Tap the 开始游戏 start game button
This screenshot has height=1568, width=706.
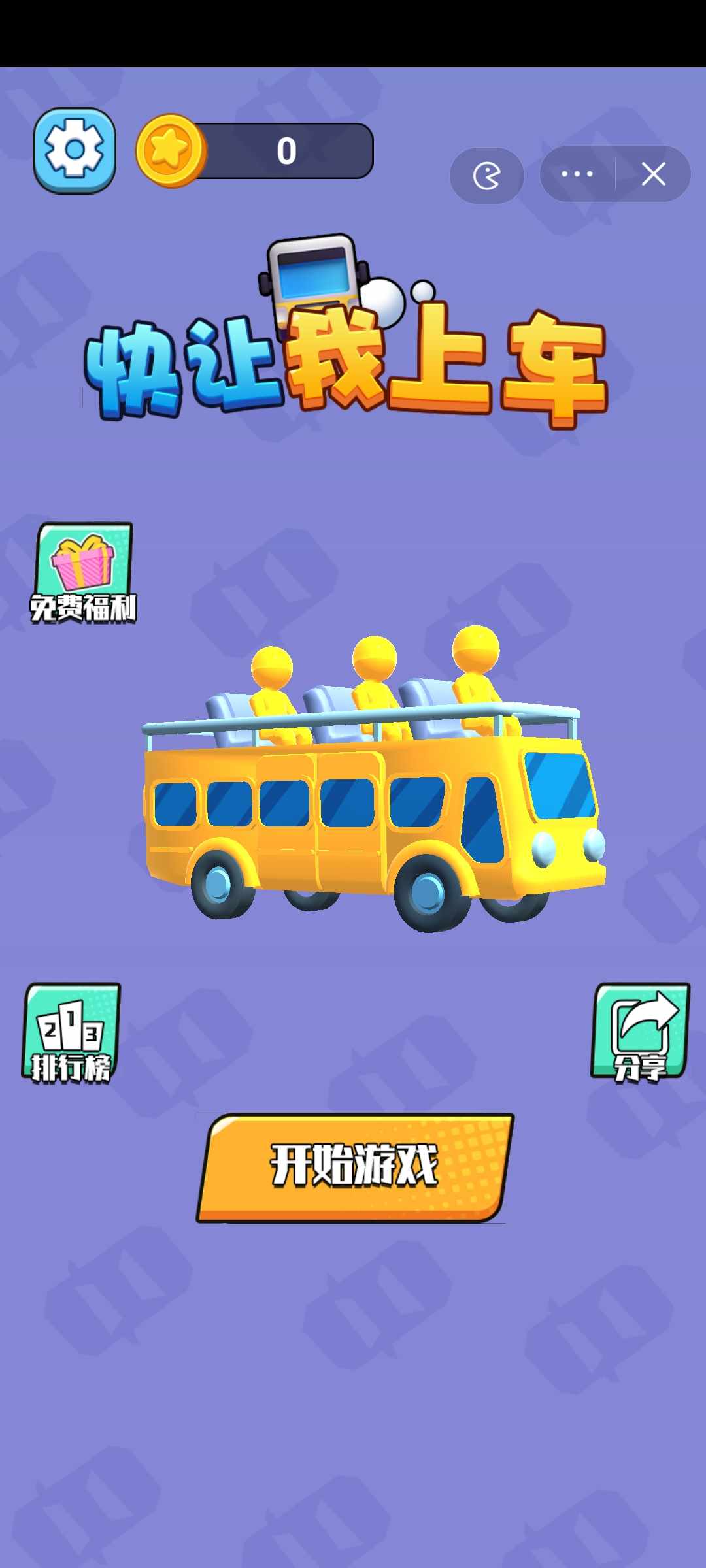355,1167
